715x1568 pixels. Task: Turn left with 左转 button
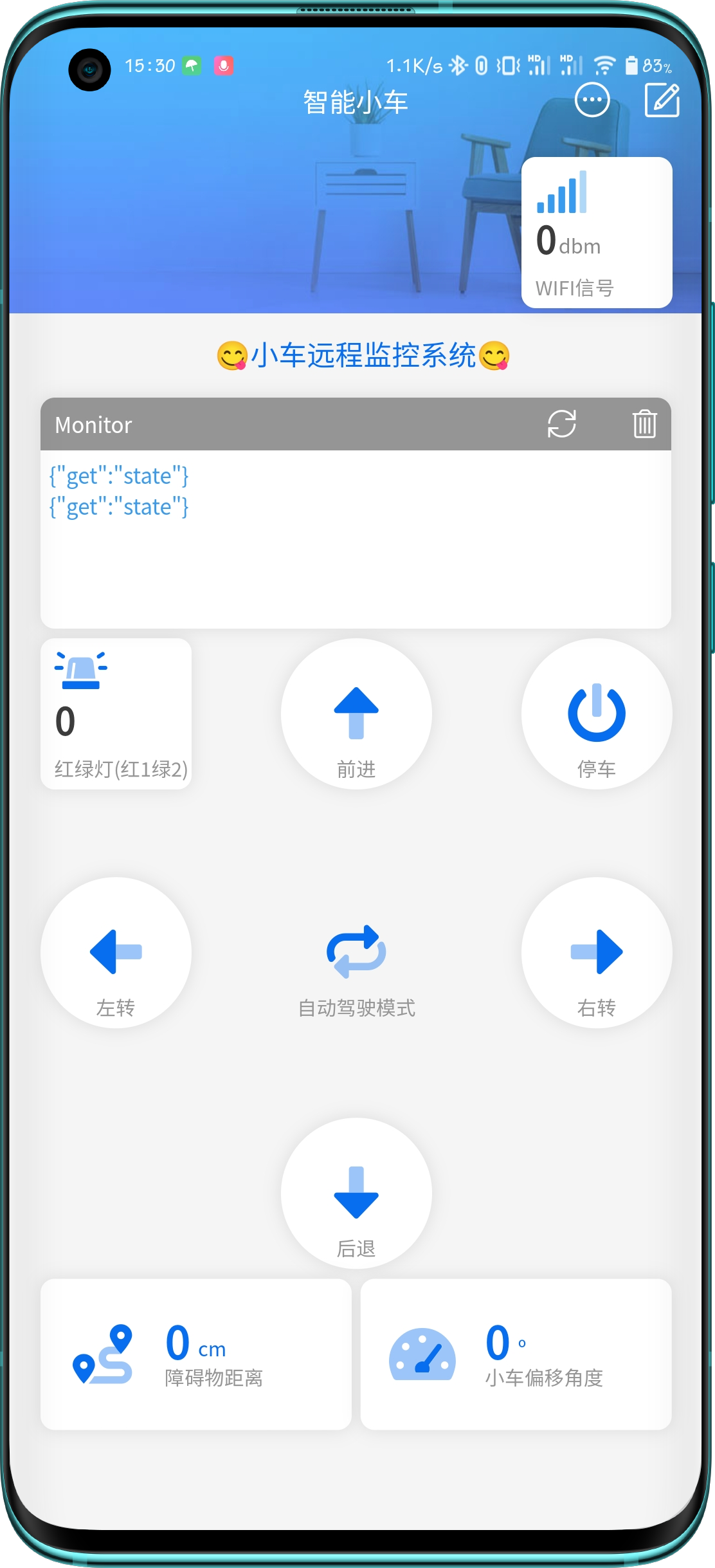click(116, 953)
